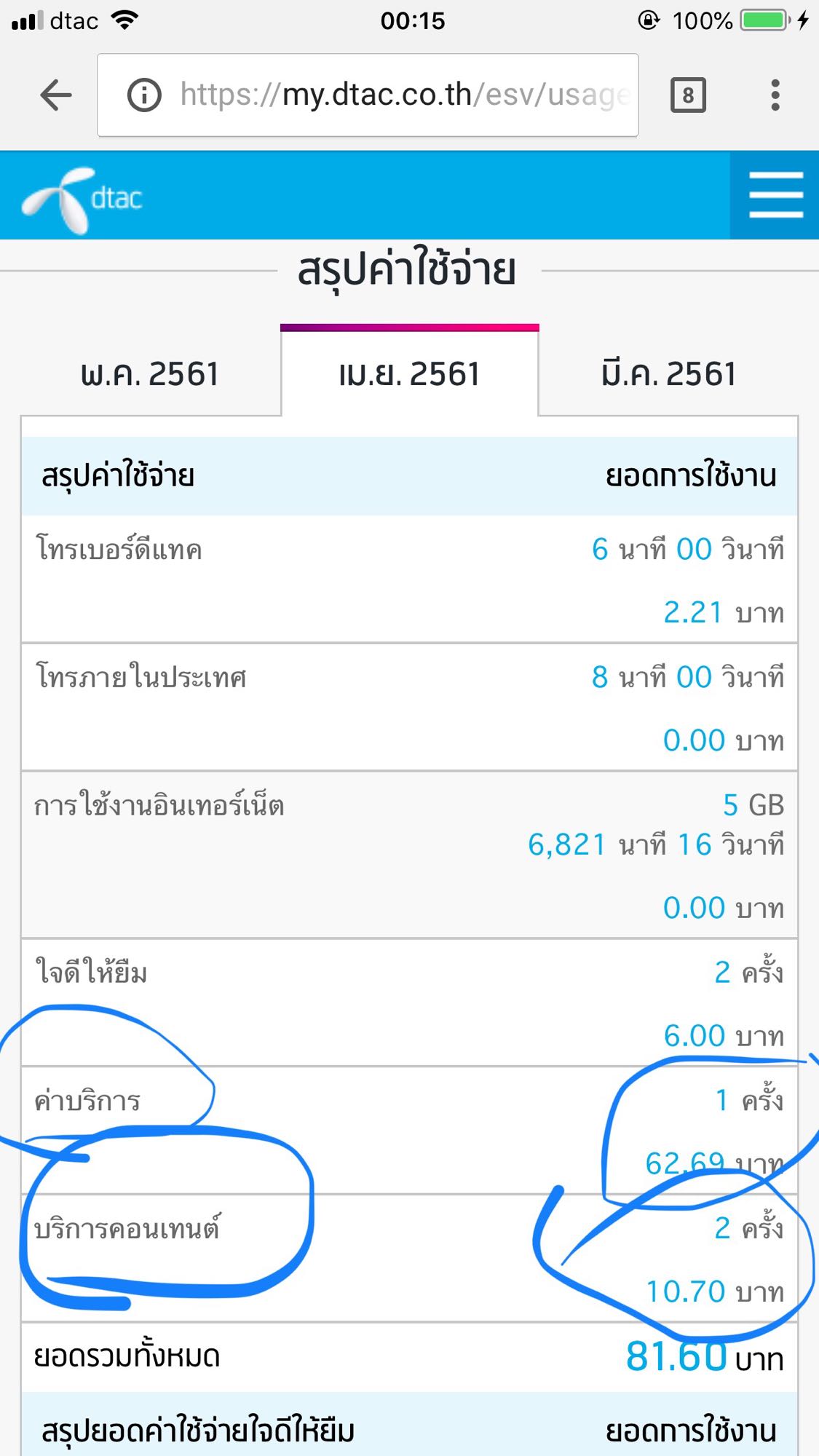The image size is (819, 1456).
Task: Open the browser three-dot overflow menu
Action: click(x=775, y=95)
